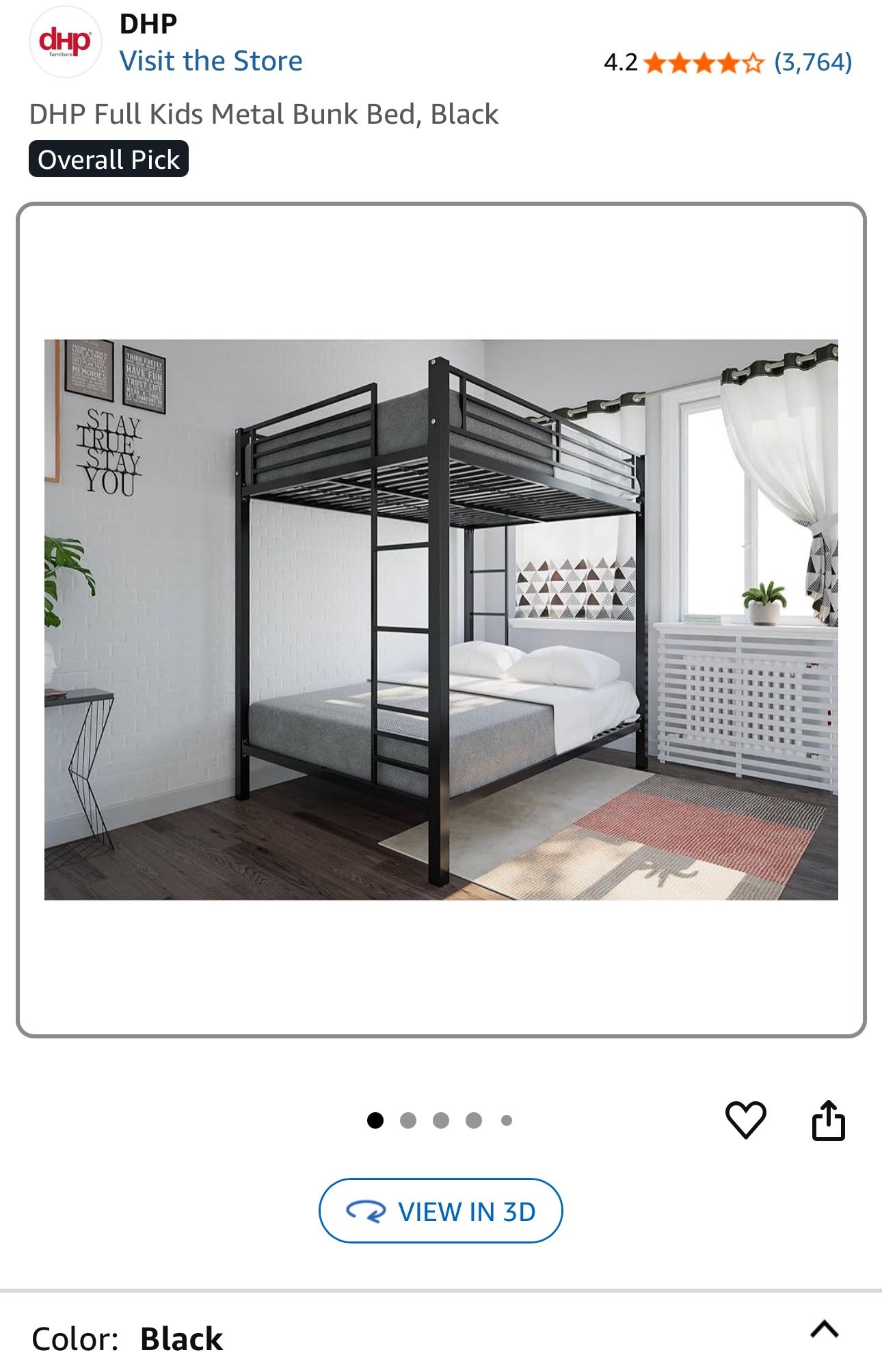Image resolution: width=882 pixels, height=1372 pixels.
Task: Visit the DHP store link
Action: tap(211, 61)
